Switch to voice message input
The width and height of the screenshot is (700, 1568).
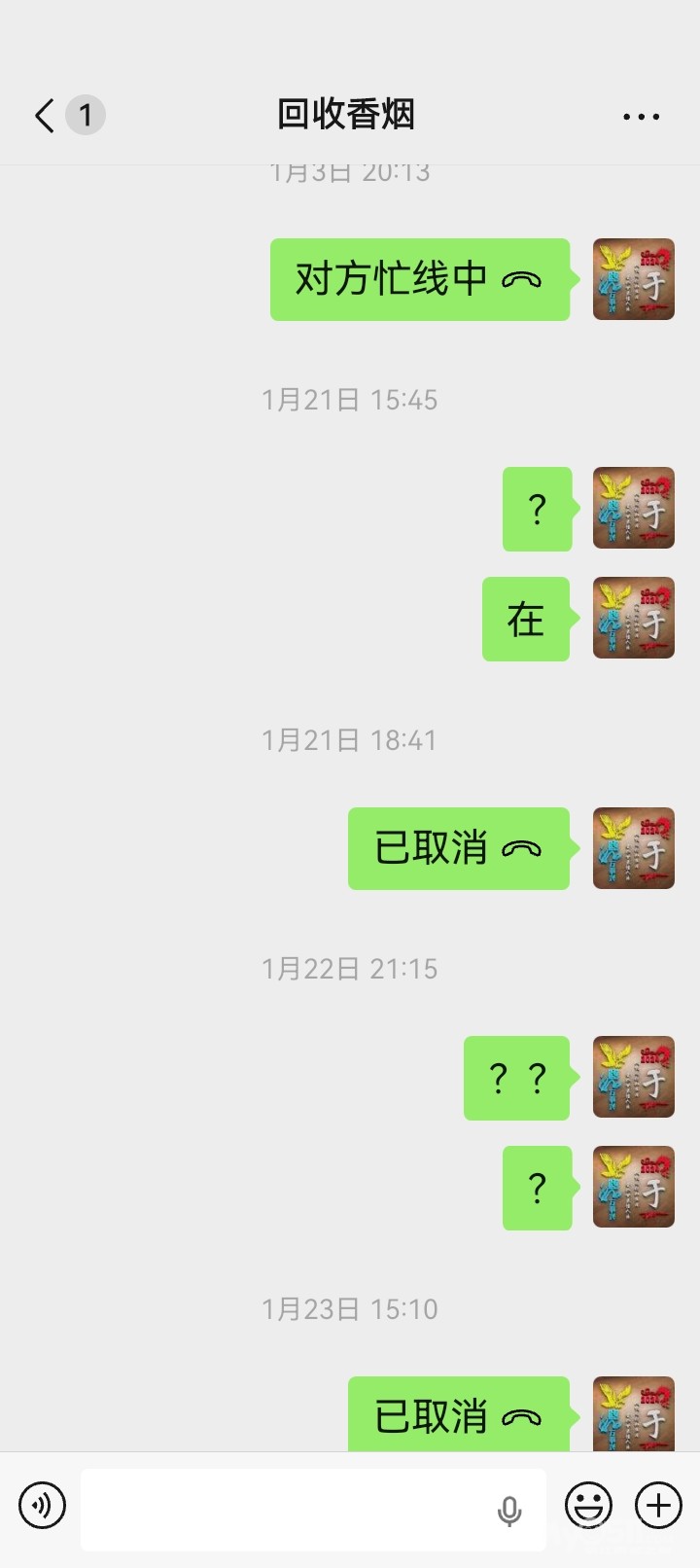click(x=42, y=1506)
